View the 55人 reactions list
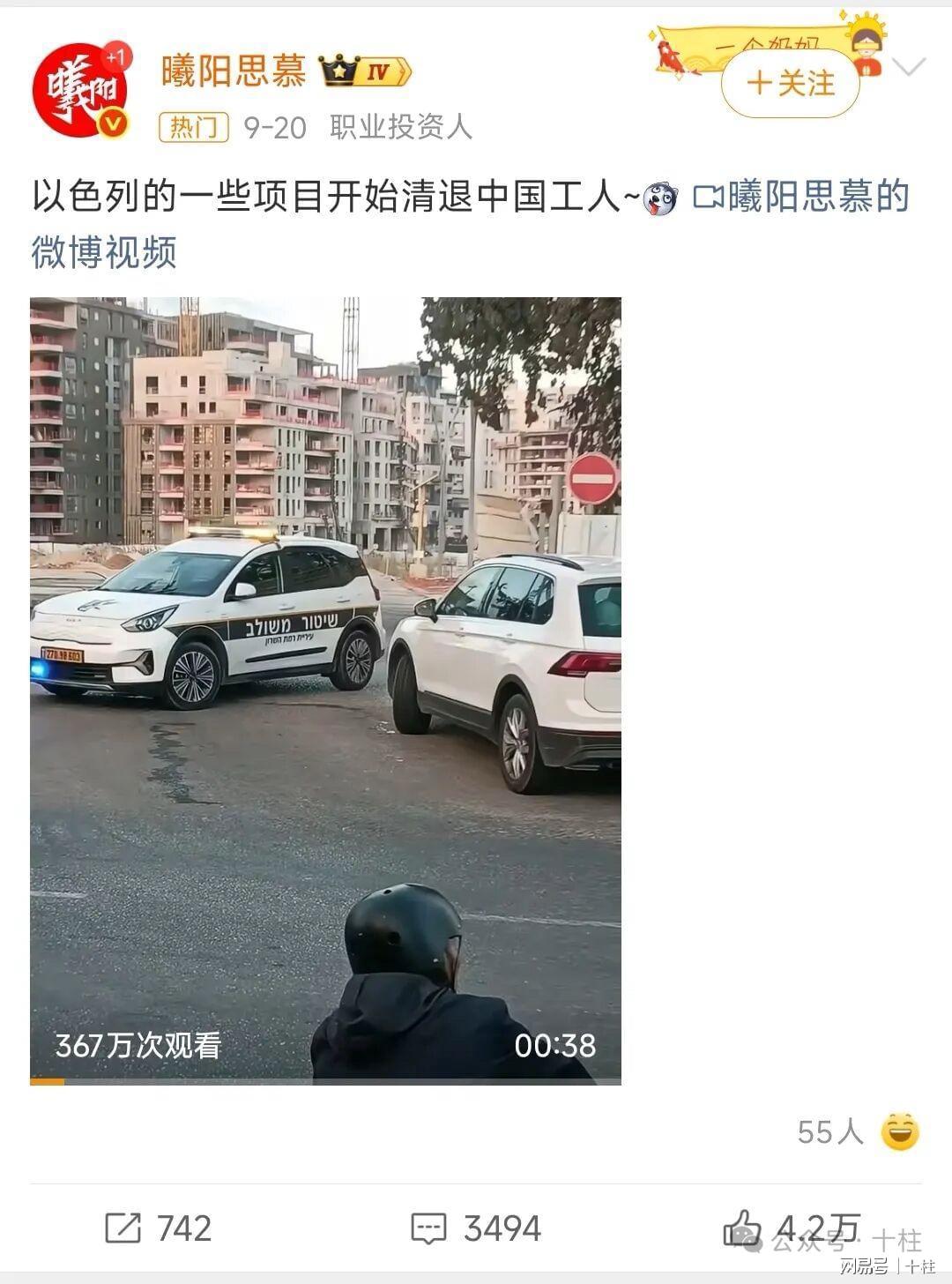The image size is (952, 1284). click(857, 1131)
